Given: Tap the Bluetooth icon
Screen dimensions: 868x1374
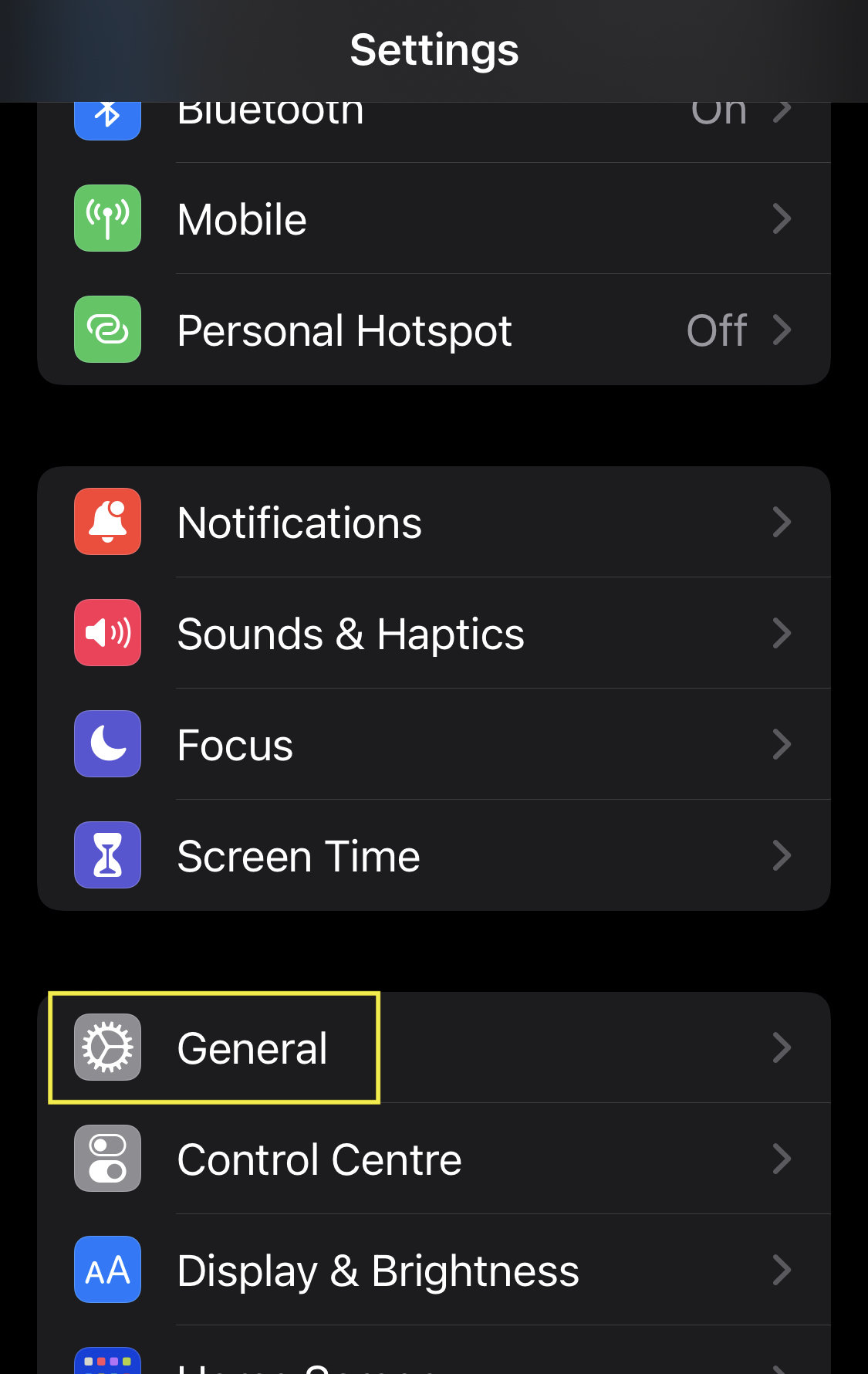Looking at the screenshot, I should tap(107, 116).
